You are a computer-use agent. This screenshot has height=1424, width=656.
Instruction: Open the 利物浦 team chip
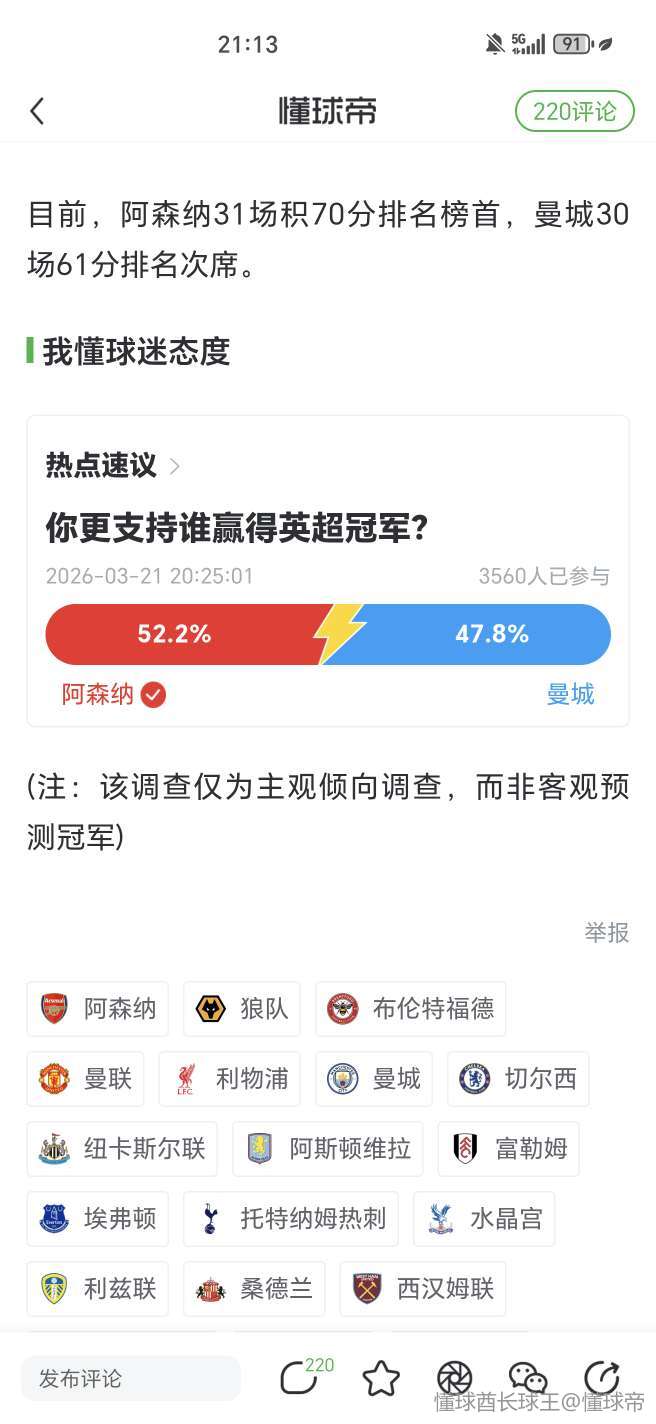coord(229,1079)
